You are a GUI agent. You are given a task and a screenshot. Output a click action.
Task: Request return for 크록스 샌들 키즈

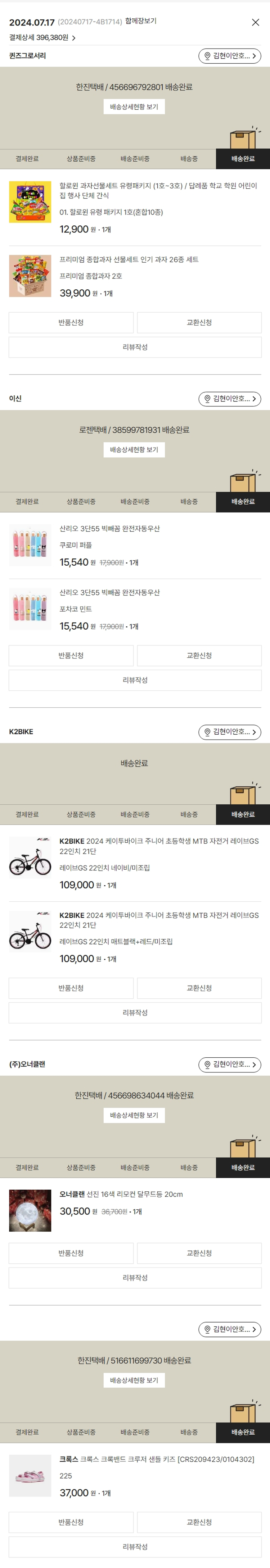click(x=71, y=1522)
